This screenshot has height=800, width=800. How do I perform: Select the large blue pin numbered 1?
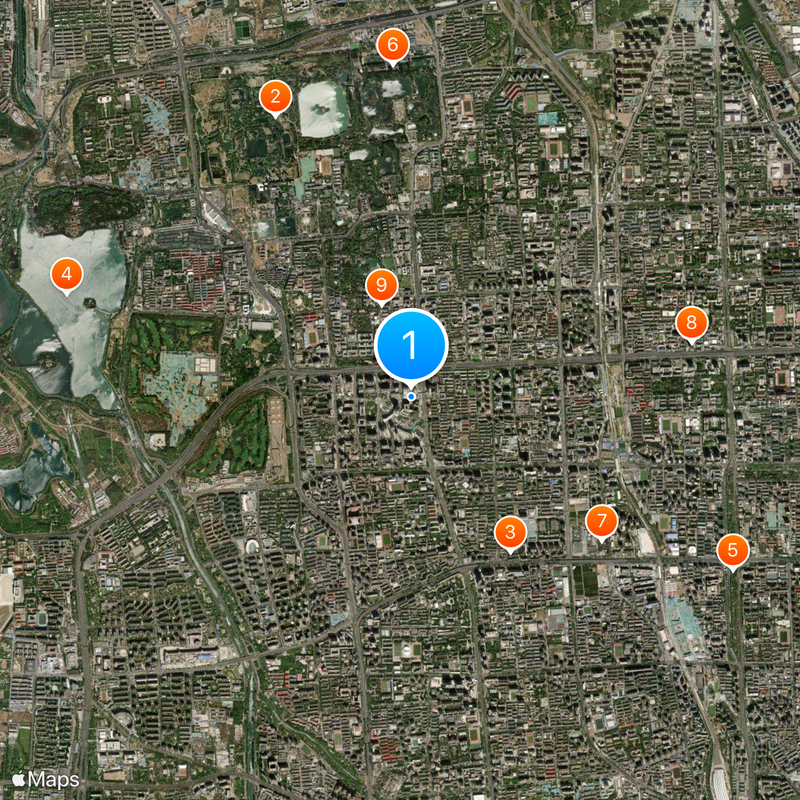tap(410, 345)
